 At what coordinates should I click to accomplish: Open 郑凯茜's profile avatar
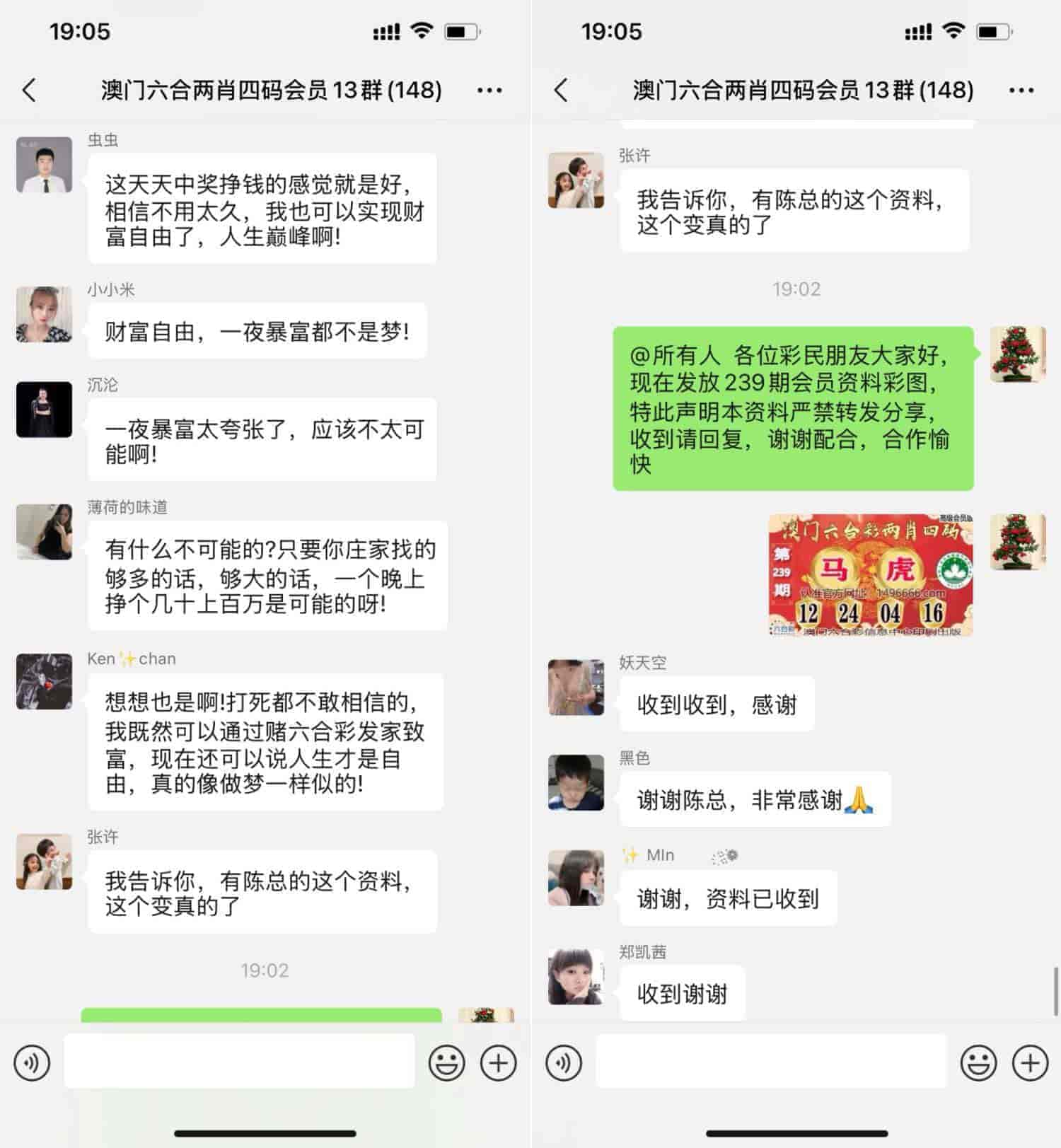pyautogui.click(x=576, y=977)
